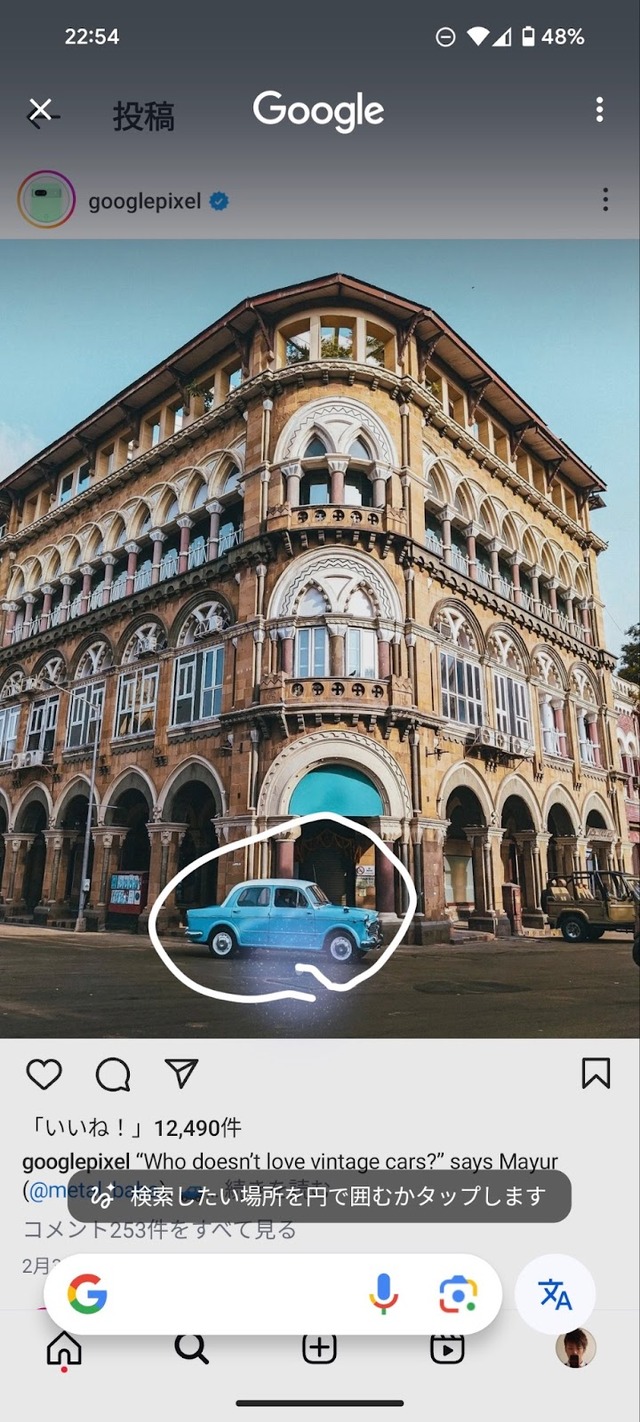Open the Reels tab
This screenshot has width=640, height=1422.
click(447, 1349)
